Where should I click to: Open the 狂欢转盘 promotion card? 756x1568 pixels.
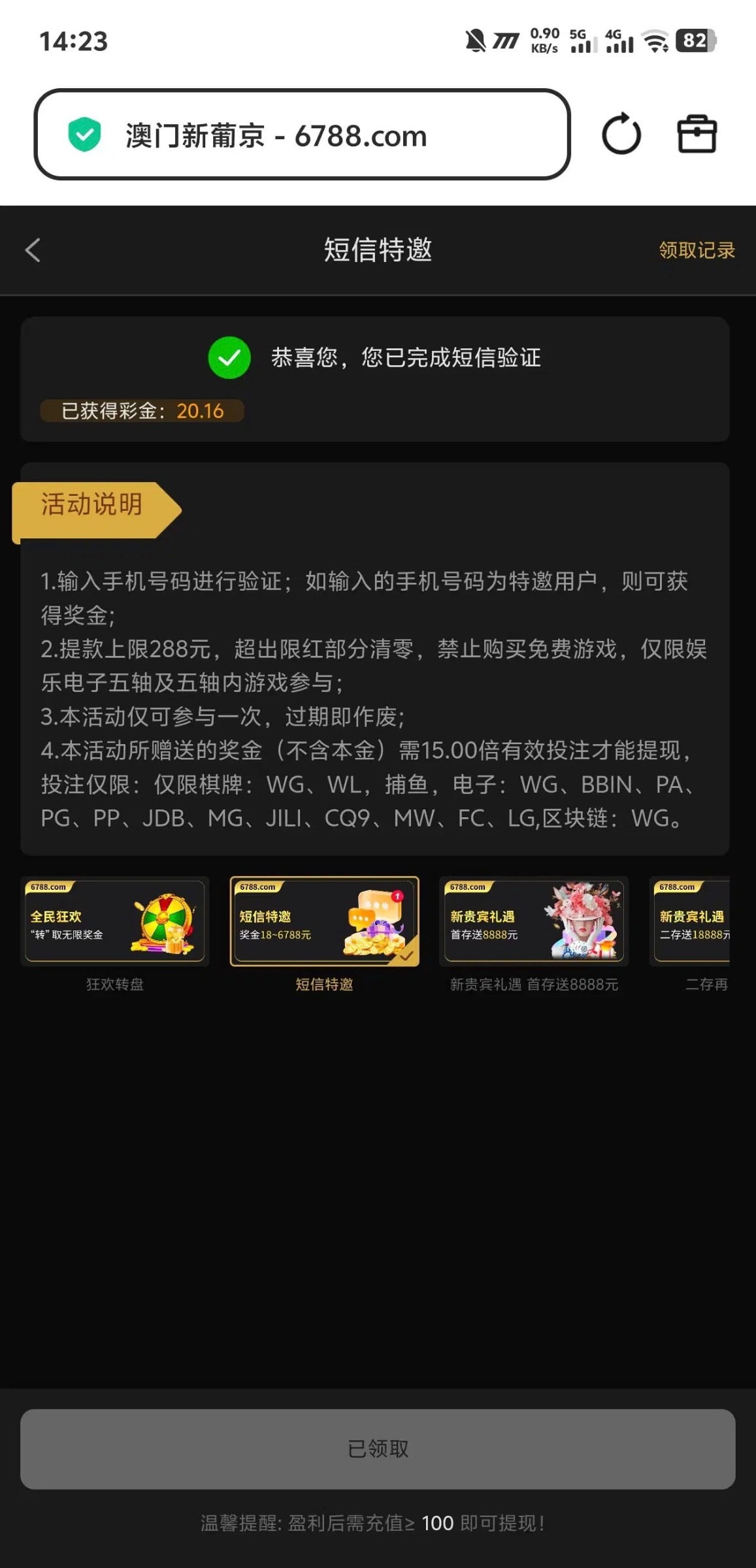tap(115, 921)
